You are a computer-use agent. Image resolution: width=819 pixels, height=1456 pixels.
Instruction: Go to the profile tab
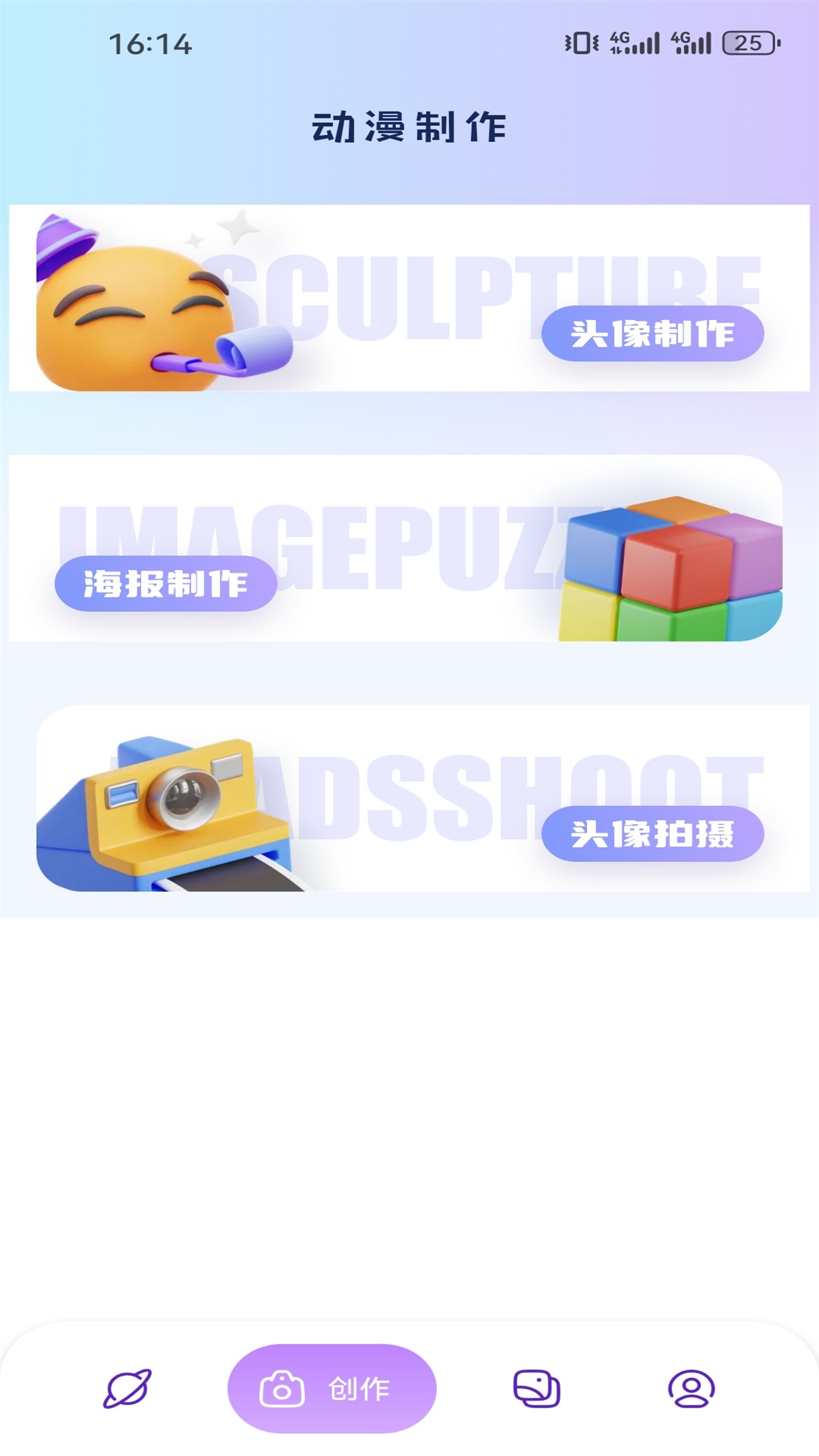tap(691, 1389)
